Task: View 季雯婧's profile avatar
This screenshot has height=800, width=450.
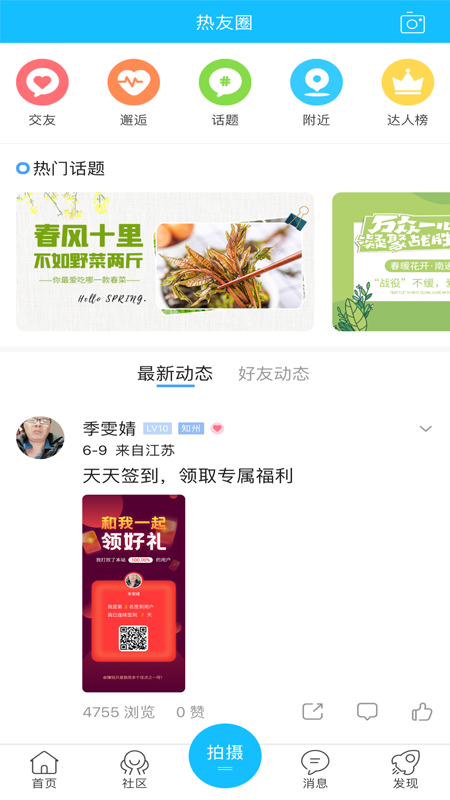Action: 40,438
